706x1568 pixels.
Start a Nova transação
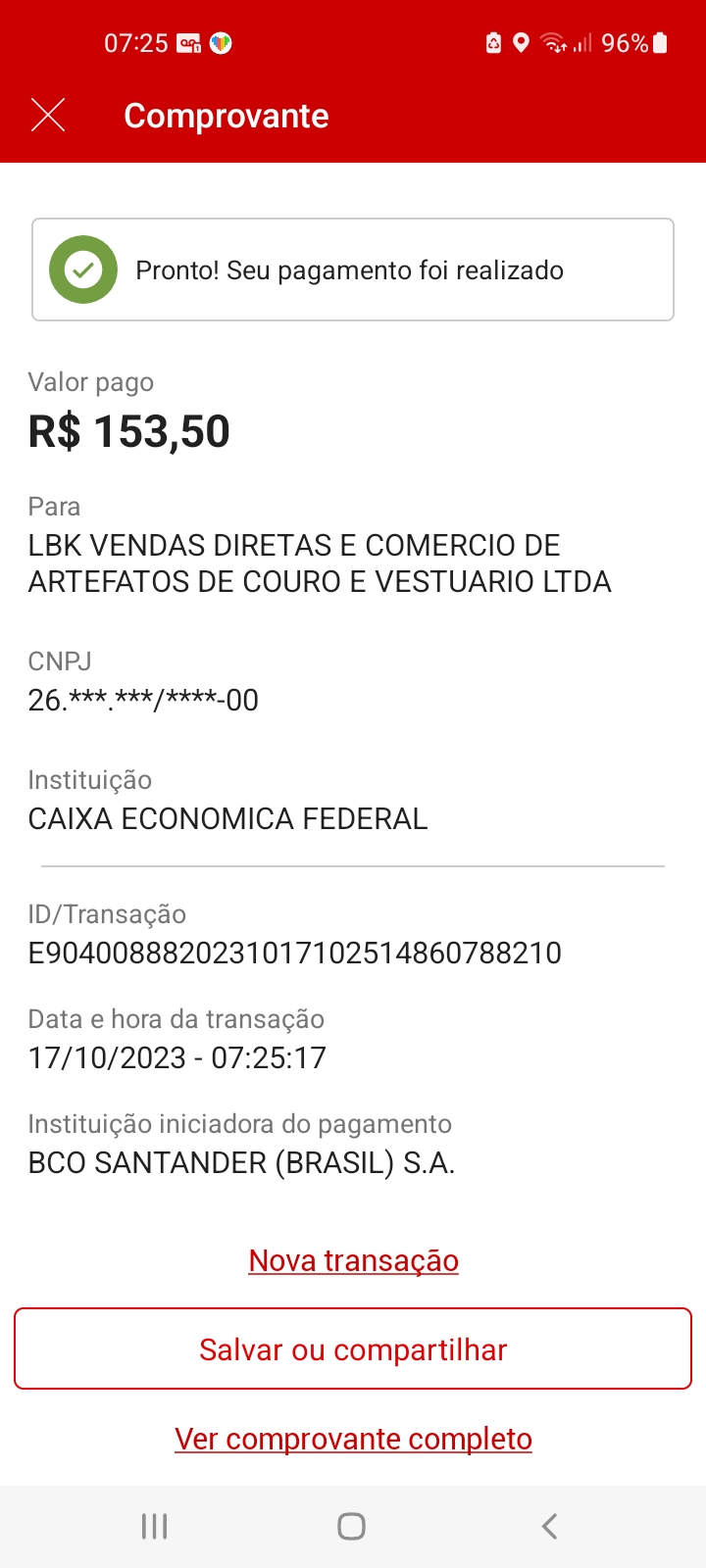(353, 1260)
